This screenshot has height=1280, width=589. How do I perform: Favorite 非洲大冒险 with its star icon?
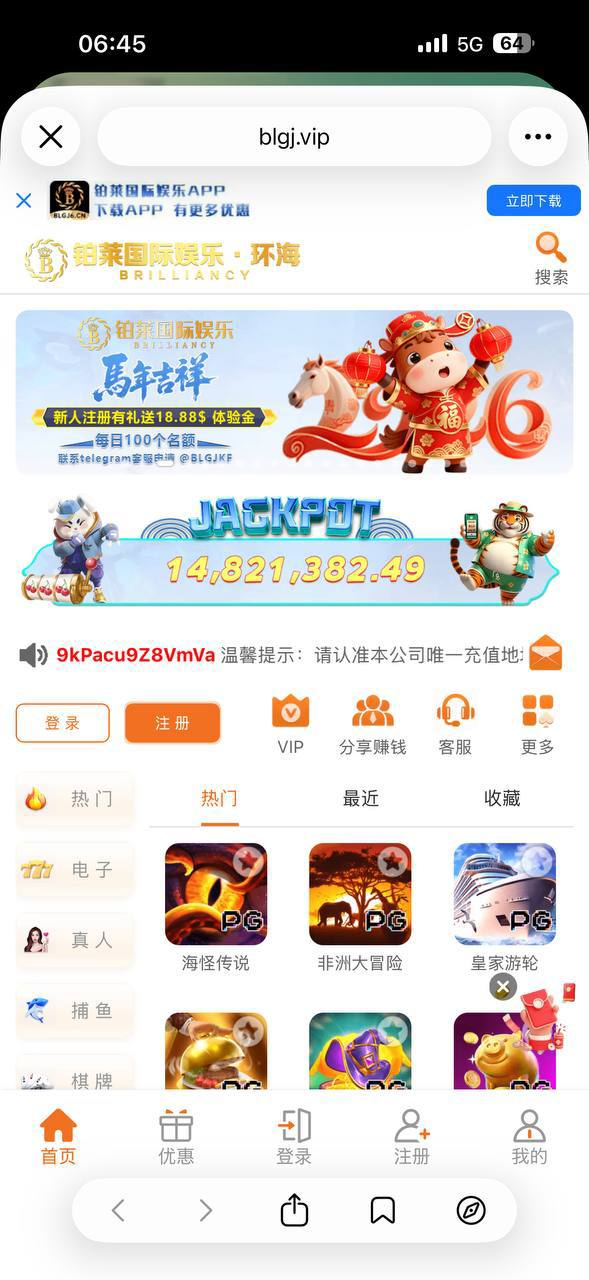click(393, 859)
